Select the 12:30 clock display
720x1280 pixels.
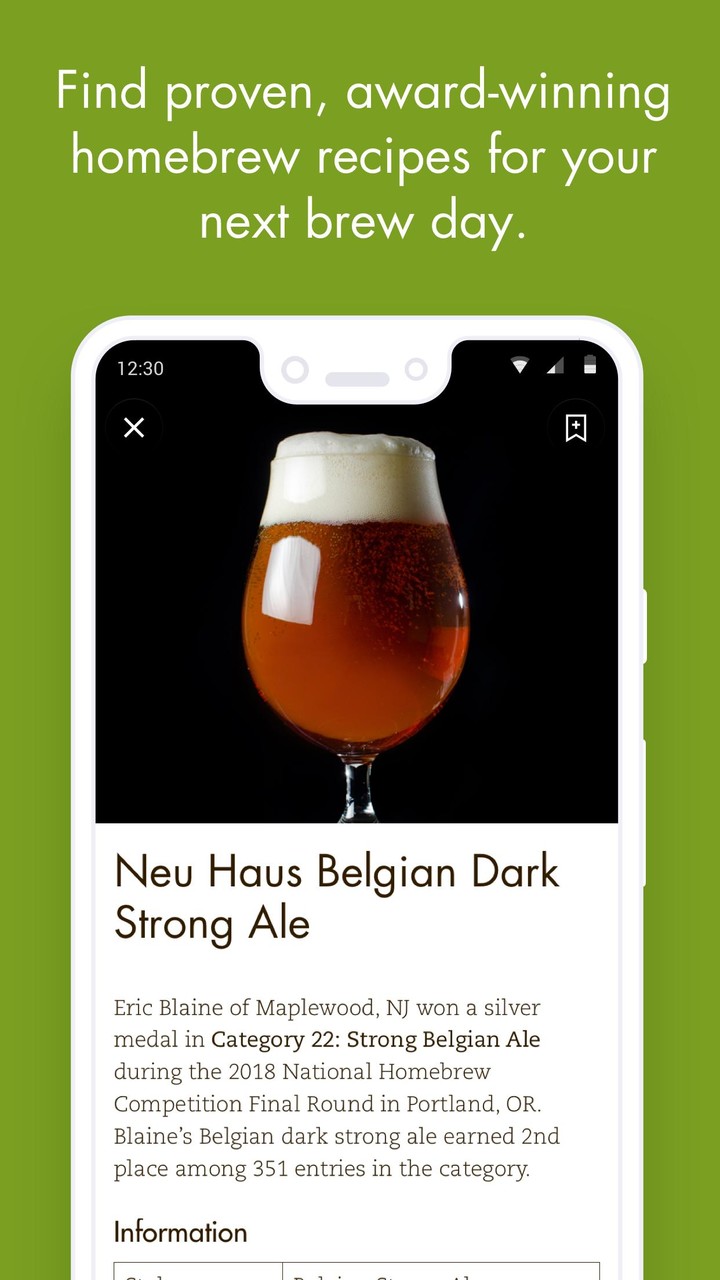tap(141, 368)
